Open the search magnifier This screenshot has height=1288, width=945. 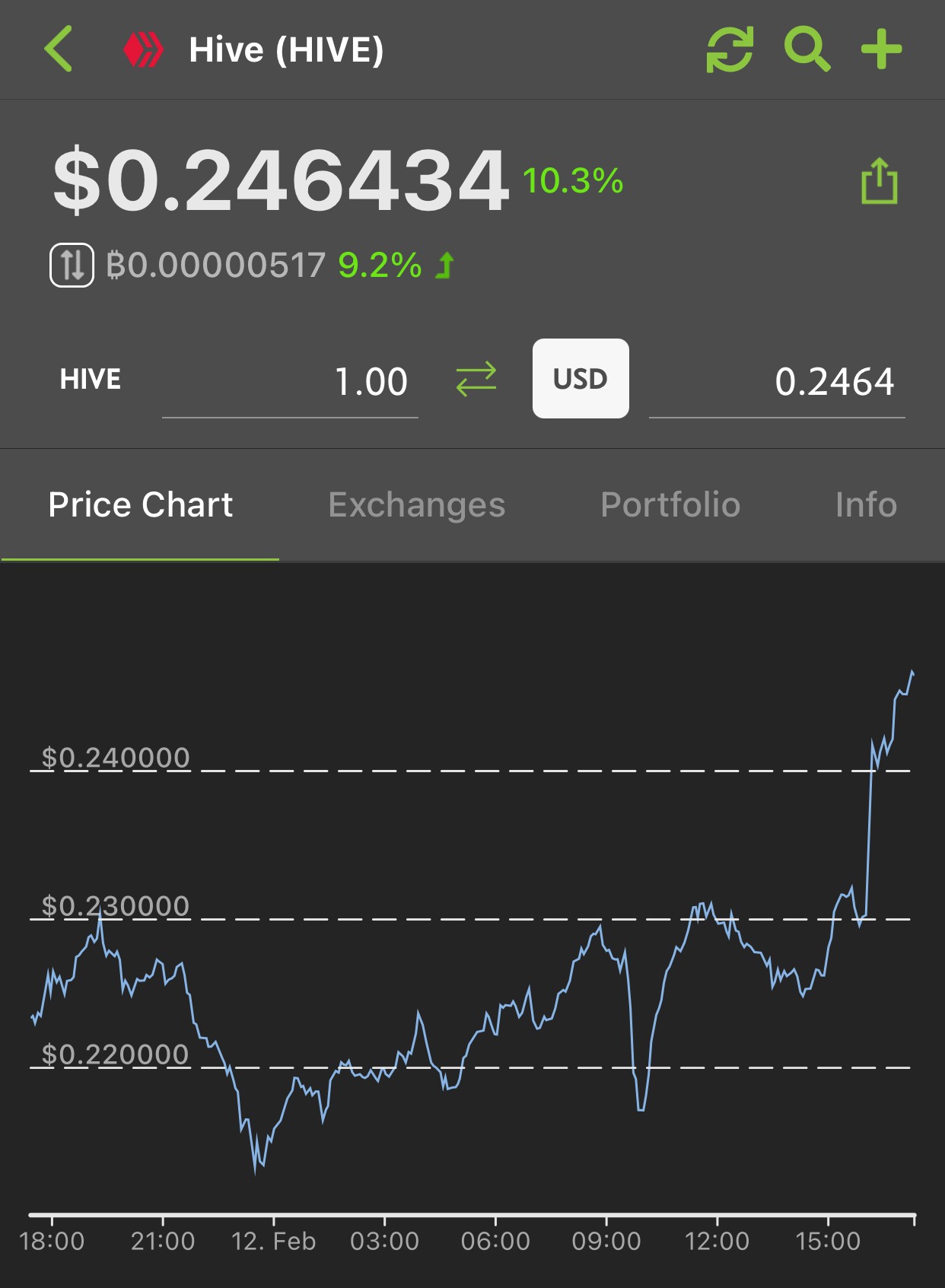(807, 49)
